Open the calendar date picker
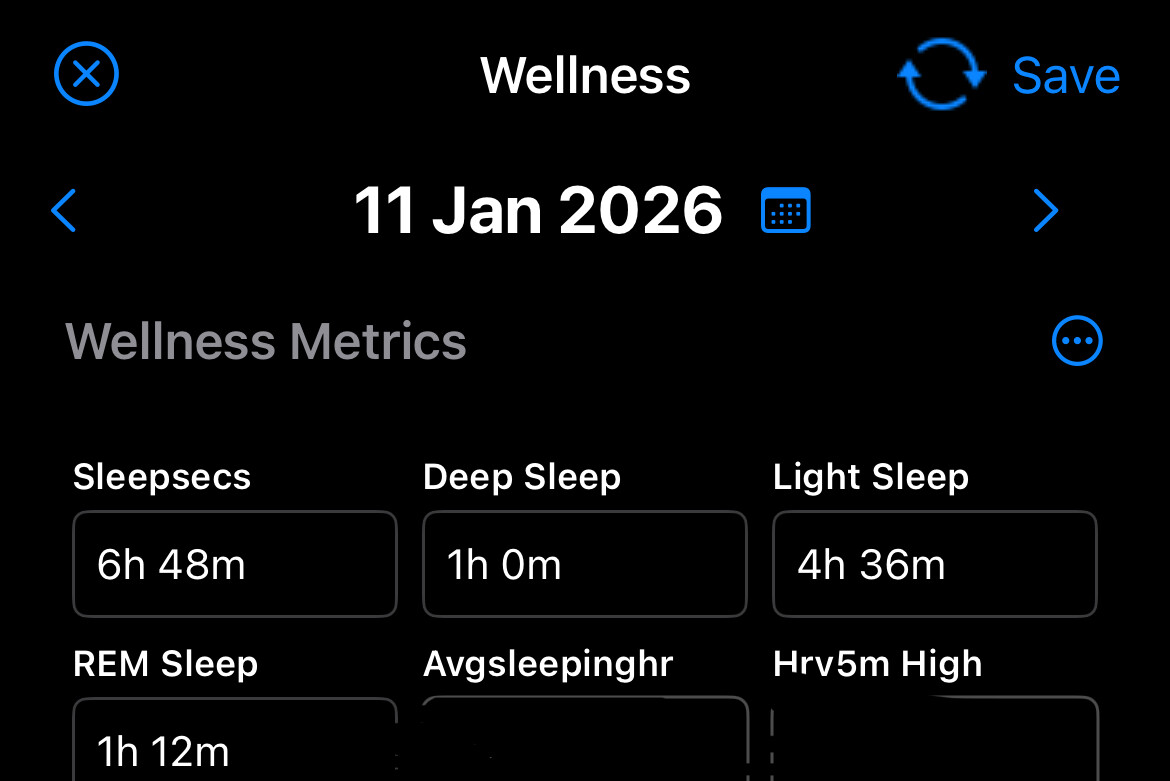The width and height of the screenshot is (1170, 781). coord(786,211)
